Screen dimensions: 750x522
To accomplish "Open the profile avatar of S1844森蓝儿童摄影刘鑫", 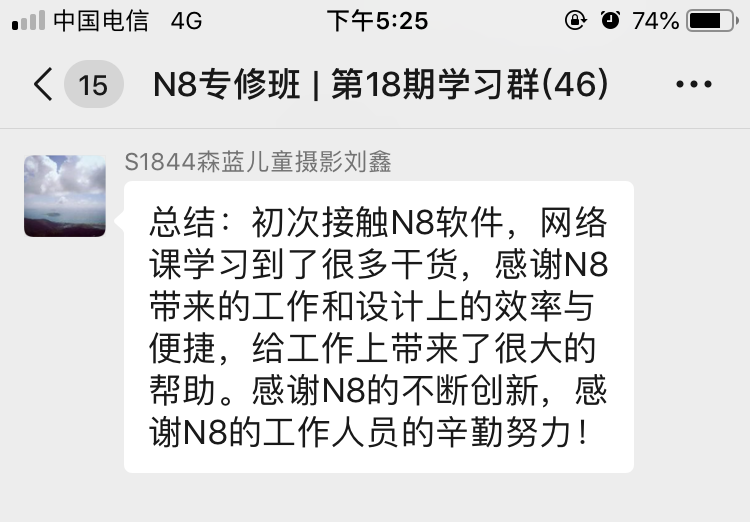I will tap(65, 195).
